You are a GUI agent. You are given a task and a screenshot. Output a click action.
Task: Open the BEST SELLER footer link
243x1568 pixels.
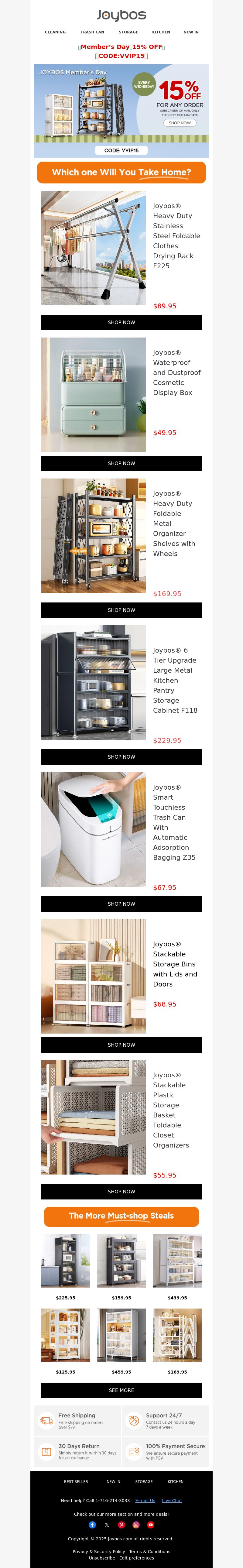point(76,1482)
